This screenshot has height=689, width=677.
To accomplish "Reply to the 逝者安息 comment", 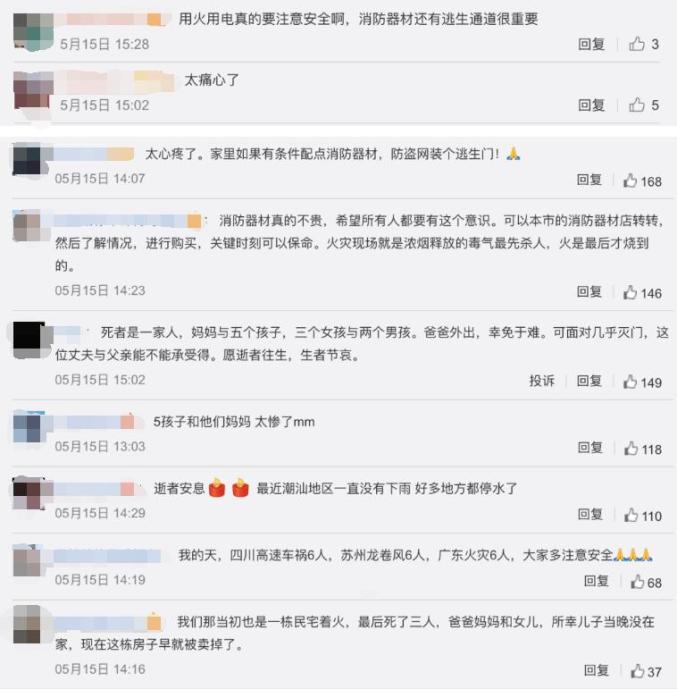I will tap(590, 515).
